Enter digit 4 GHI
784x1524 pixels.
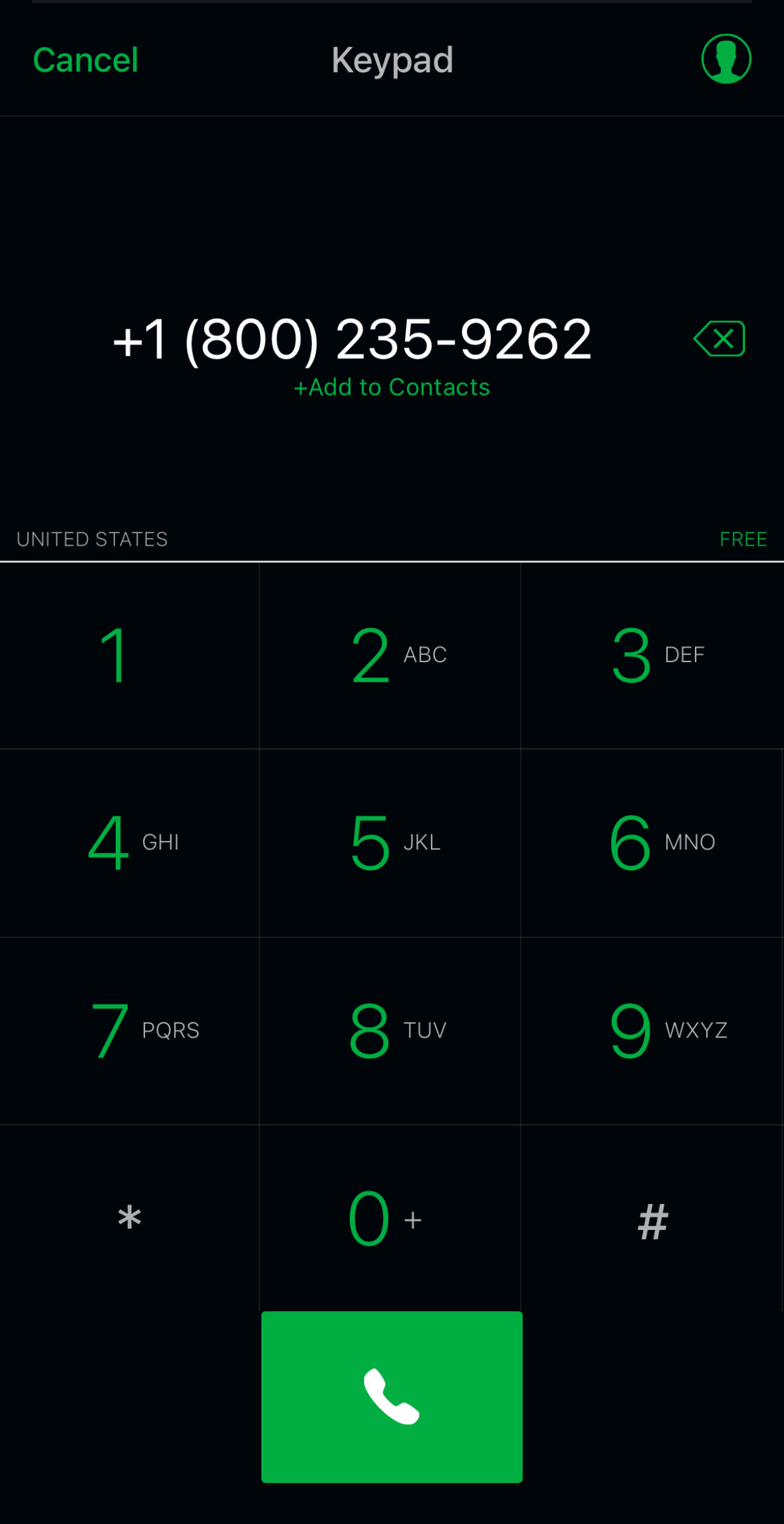129,843
